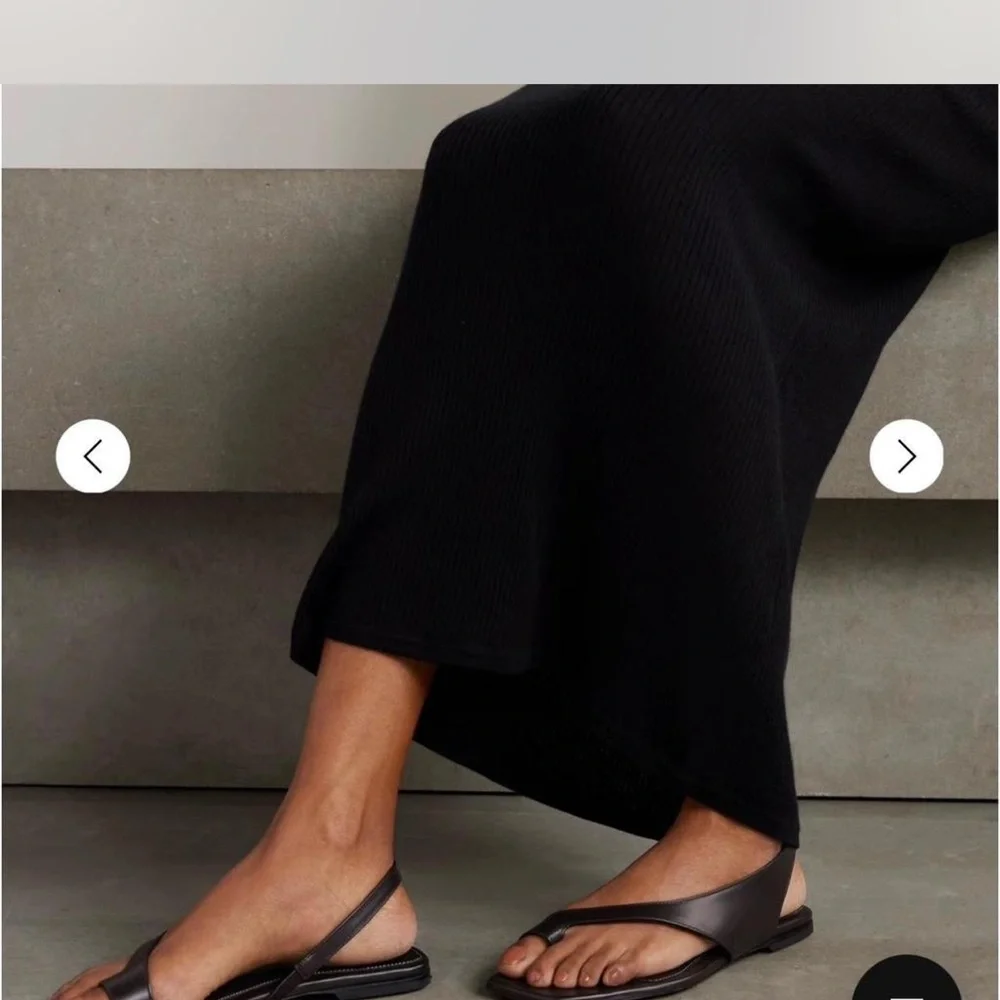Tap the black floating button
This screenshot has height=1000, width=1000.
click(908, 982)
